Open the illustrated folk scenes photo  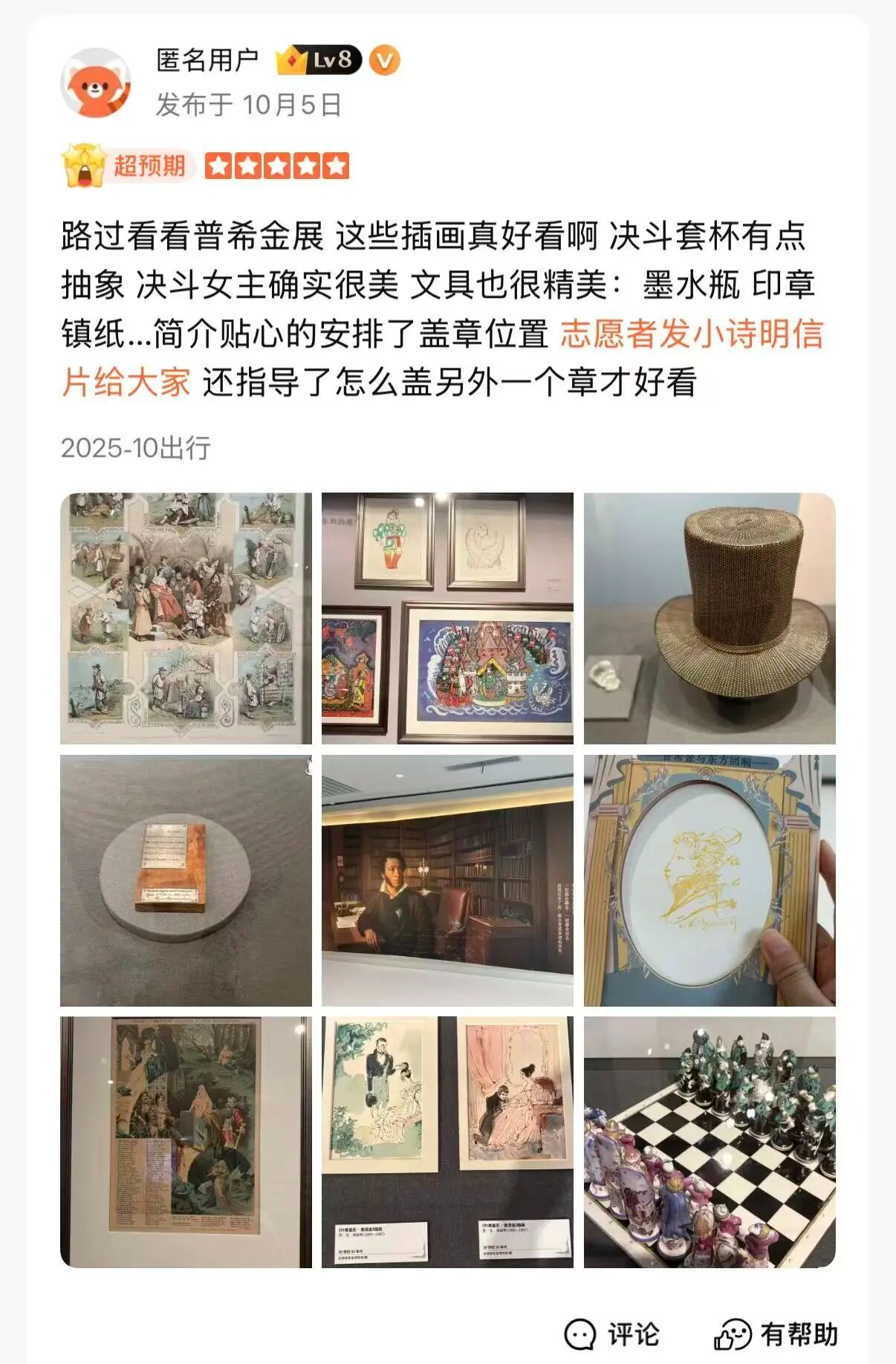tap(186, 618)
